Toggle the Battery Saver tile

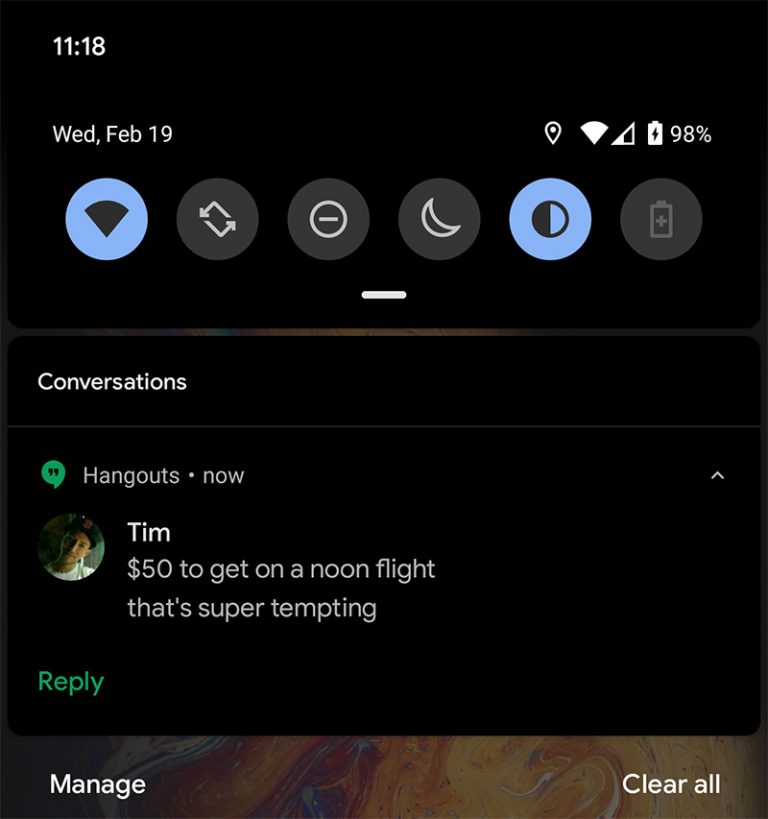click(x=661, y=219)
